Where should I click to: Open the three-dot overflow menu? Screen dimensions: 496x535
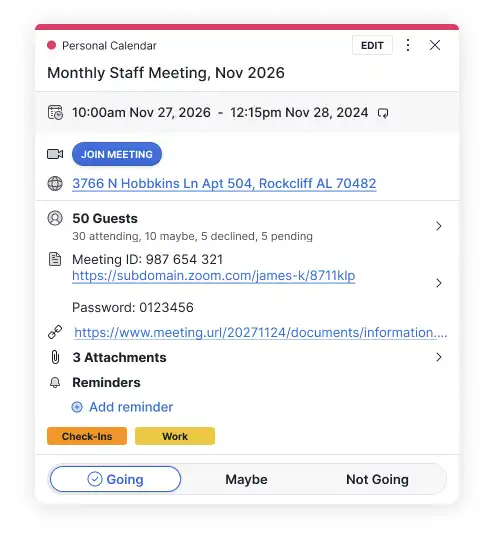click(408, 45)
